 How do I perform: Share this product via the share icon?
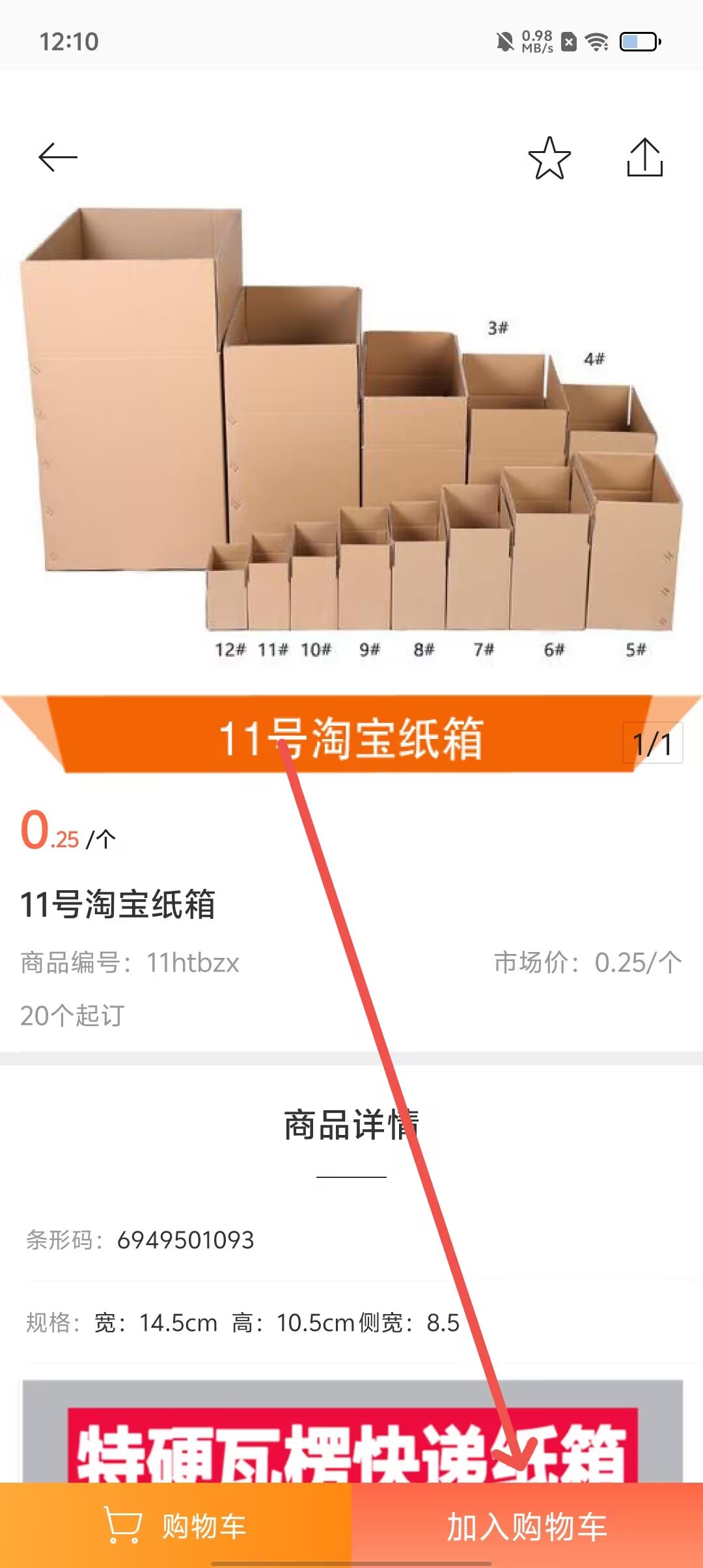pos(644,158)
